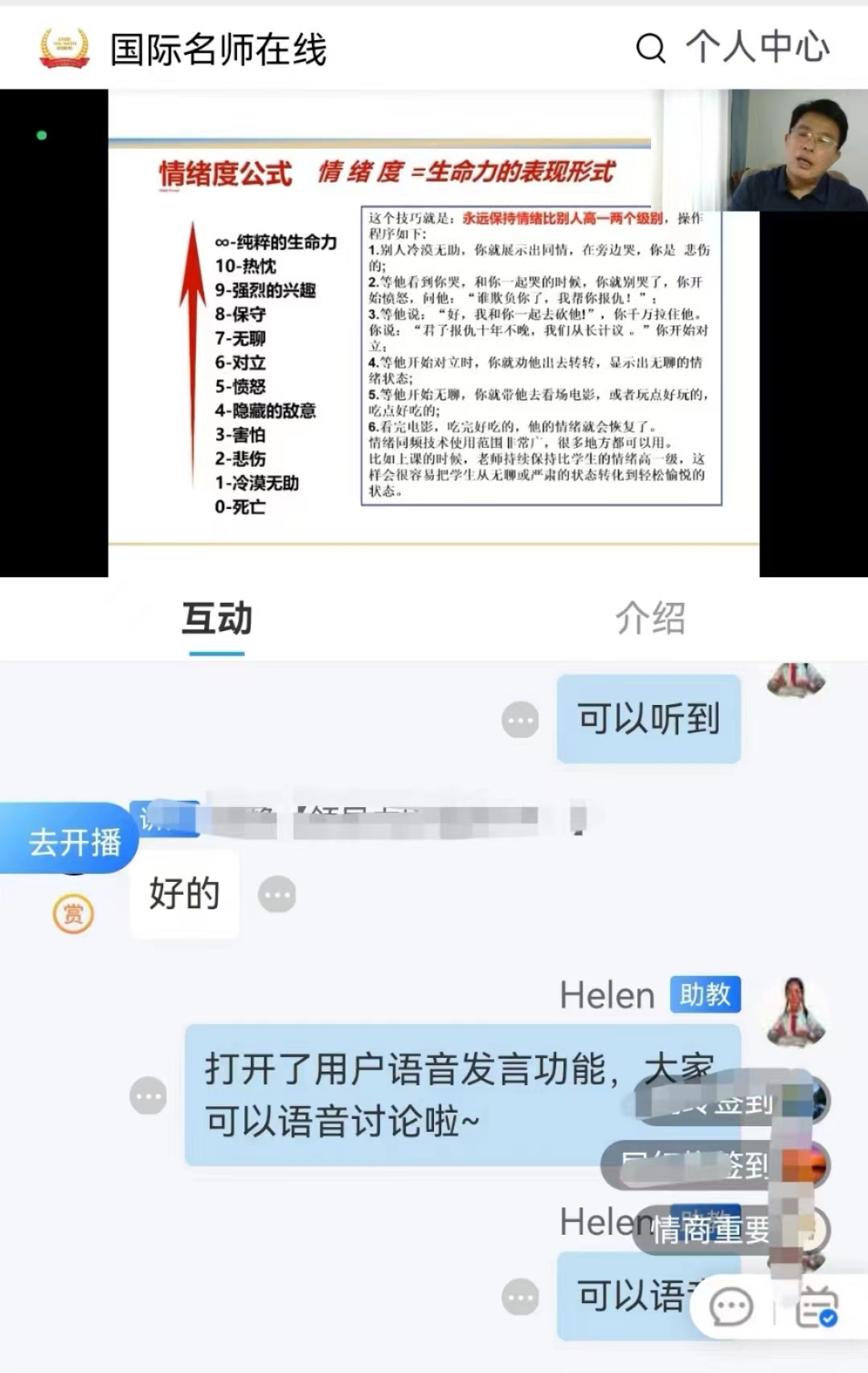The height and width of the screenshot is (1373, 868).
Task: Select the 互动 tab
Action: (x=217, y=619)
